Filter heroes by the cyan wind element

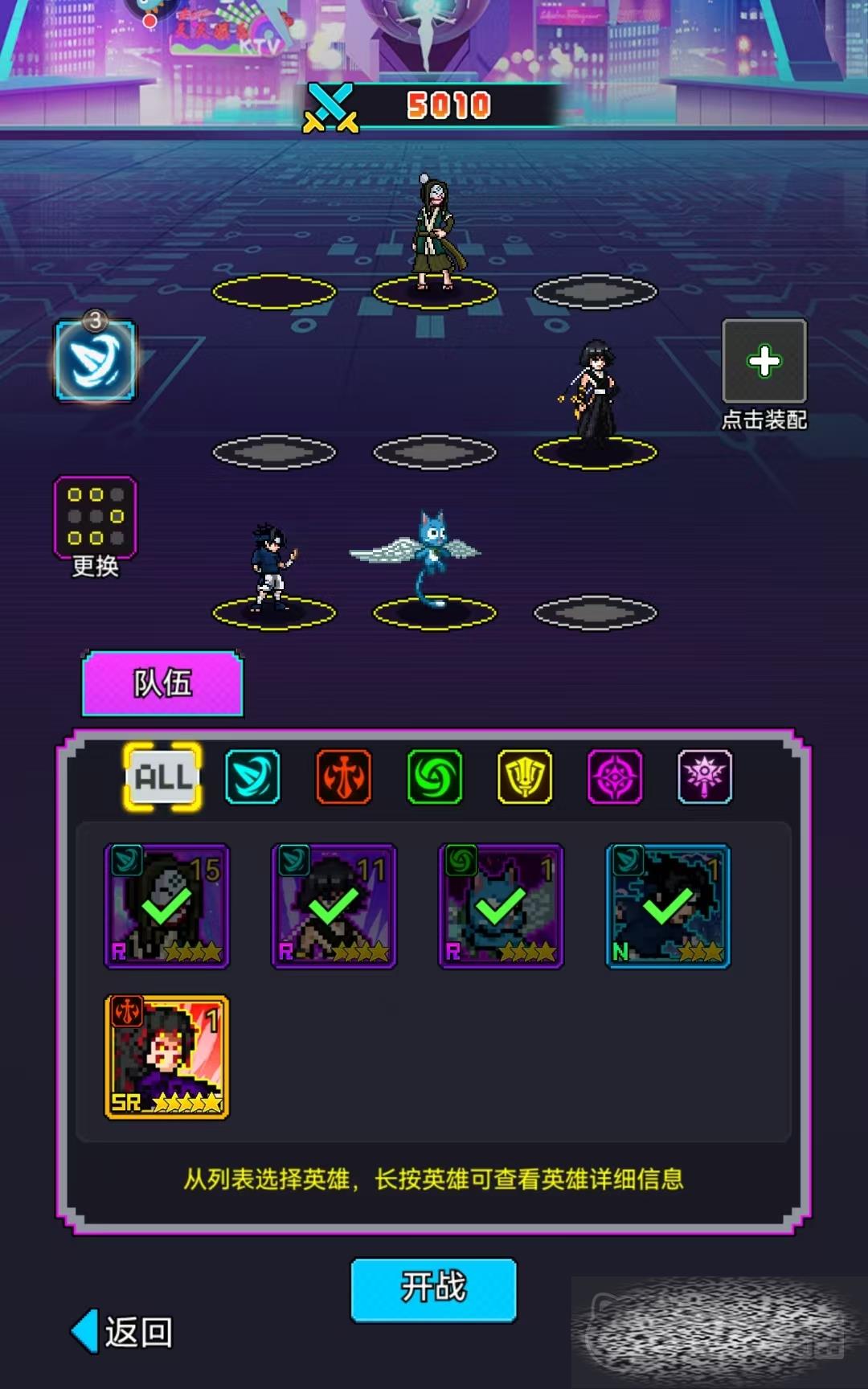pos(252,776)
